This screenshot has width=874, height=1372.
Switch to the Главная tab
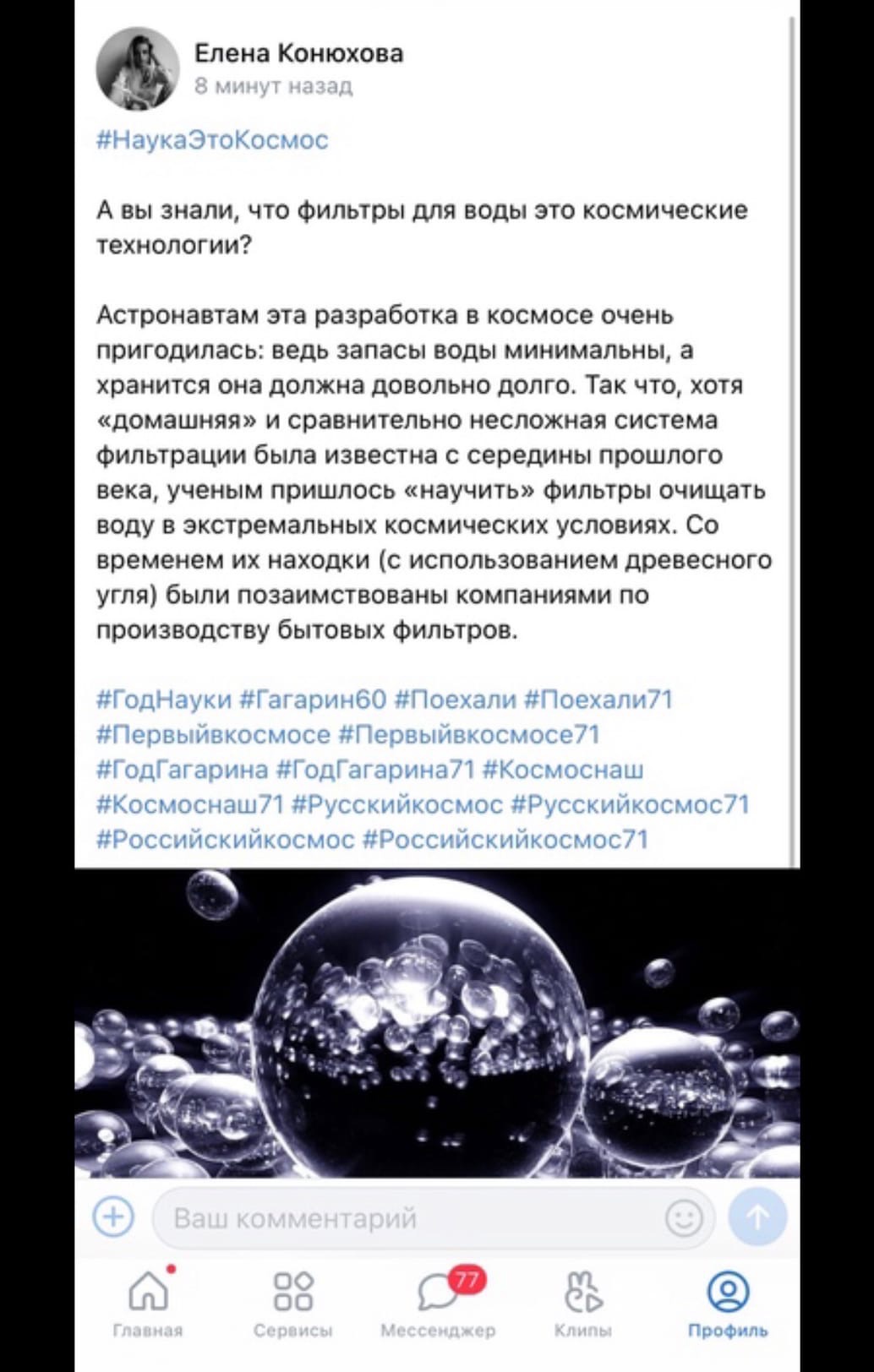coord(148,1302)
